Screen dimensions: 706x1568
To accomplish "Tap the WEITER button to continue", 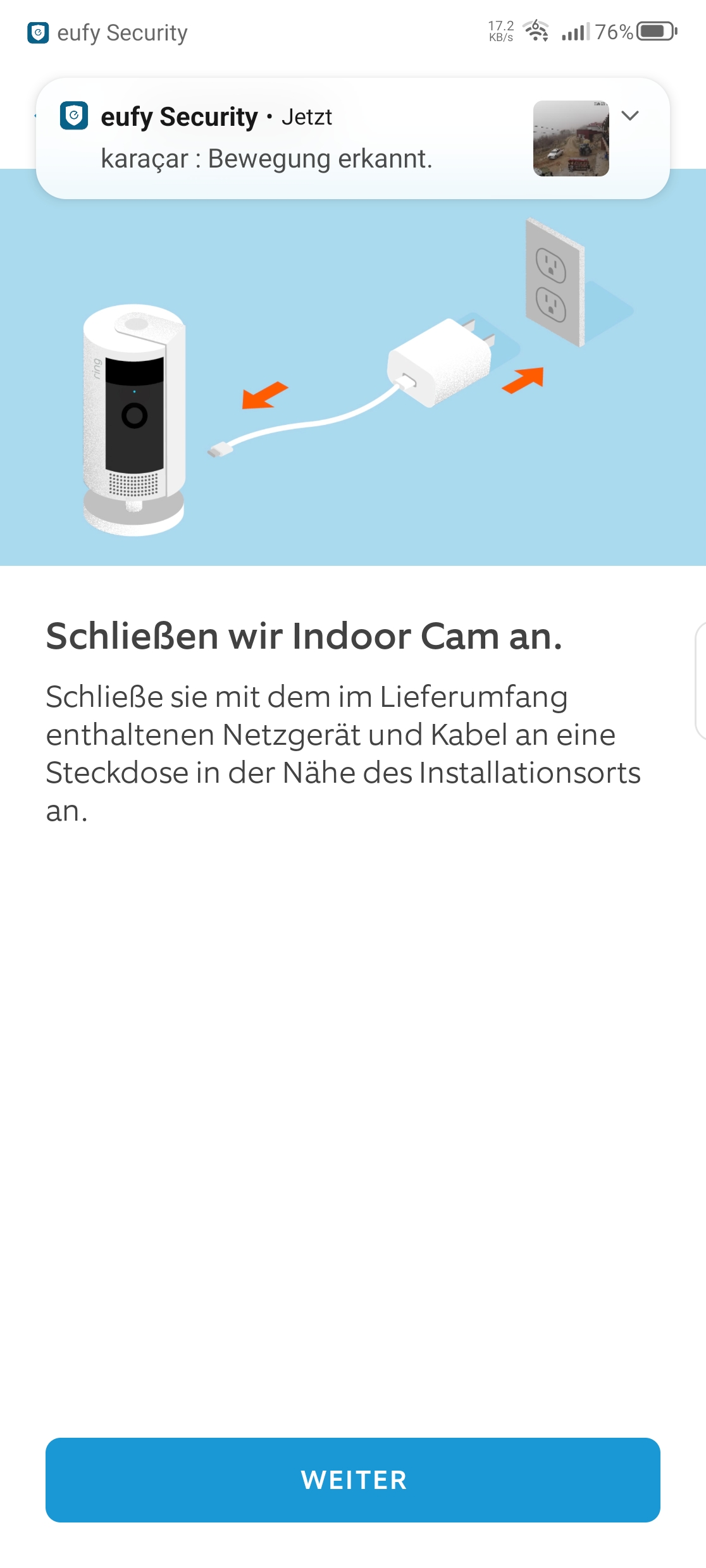I will 353,1479.
